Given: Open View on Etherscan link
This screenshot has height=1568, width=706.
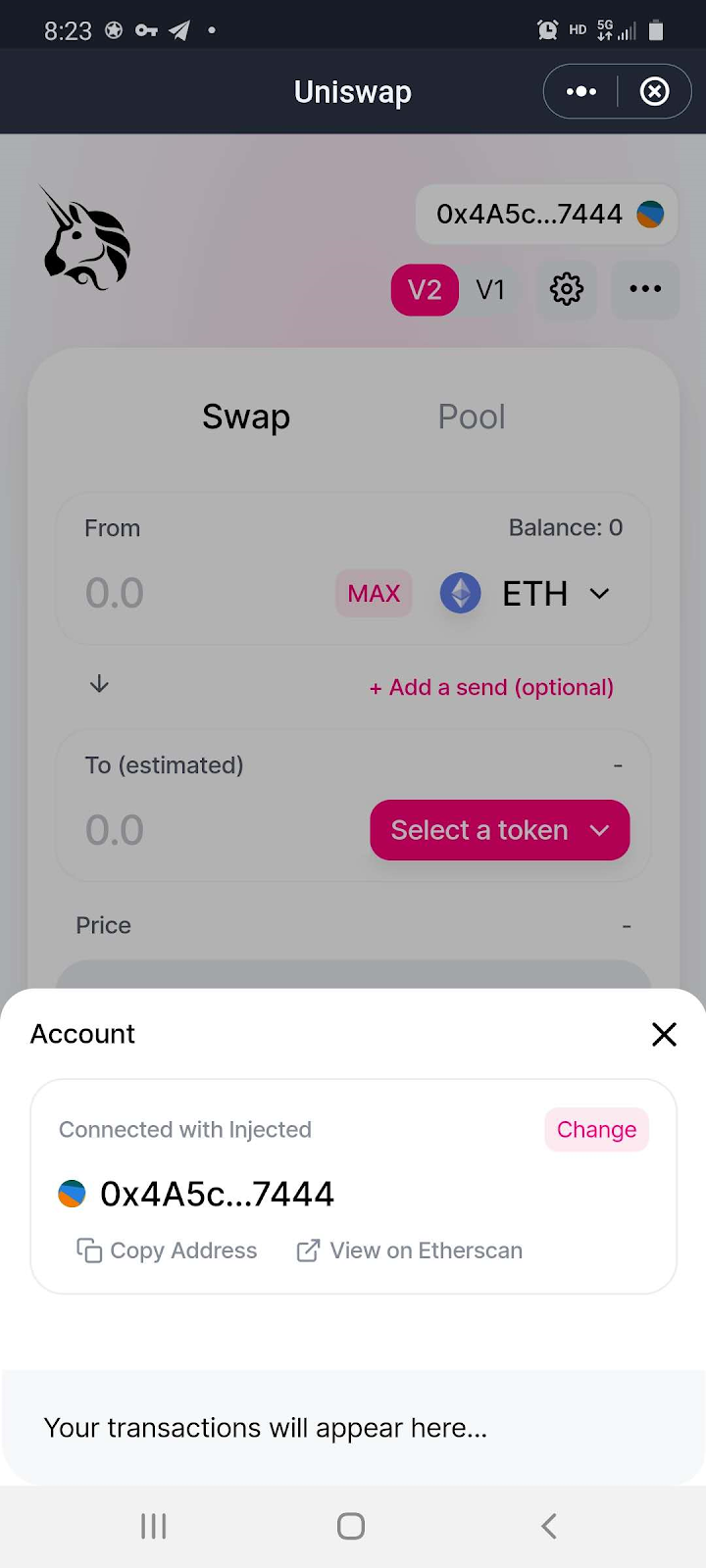Looking at the screenshot, I should (410, 1250).
